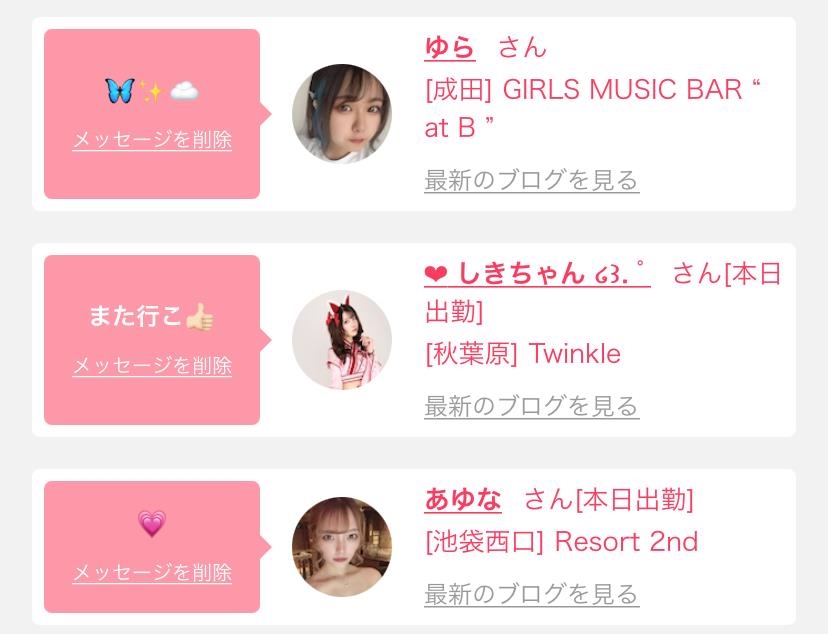The width and height of the screenshot is (828, 634).
Task: Delete the また行こ message
Action: [152, 366]
